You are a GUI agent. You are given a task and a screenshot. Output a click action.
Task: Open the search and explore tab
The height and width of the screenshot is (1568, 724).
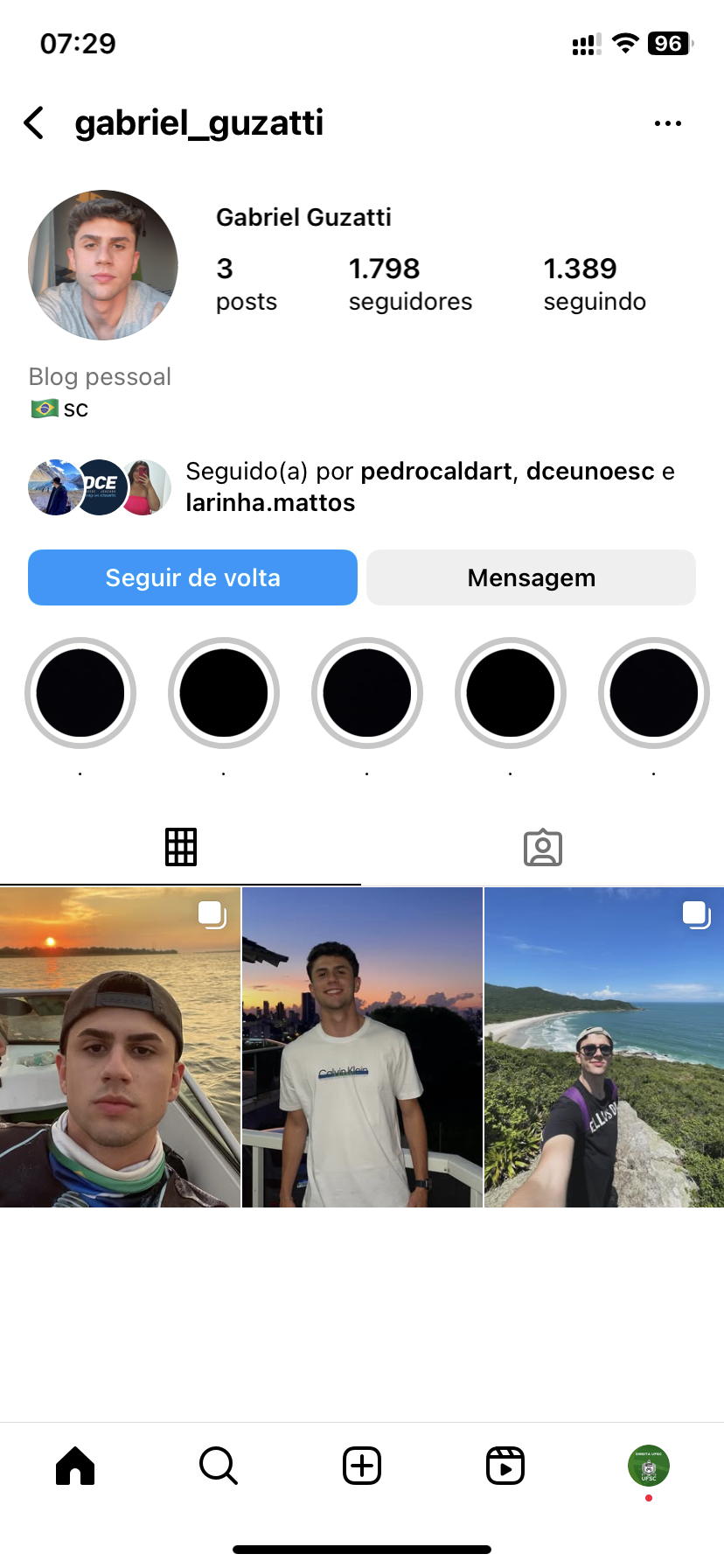click(x=219, y=1466)
